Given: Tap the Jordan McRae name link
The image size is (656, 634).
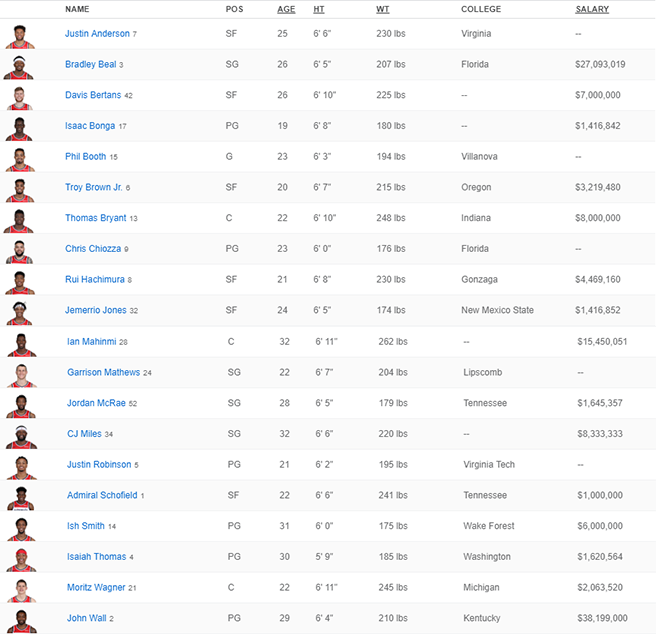Looking at the screenshot, I should 95,403.
